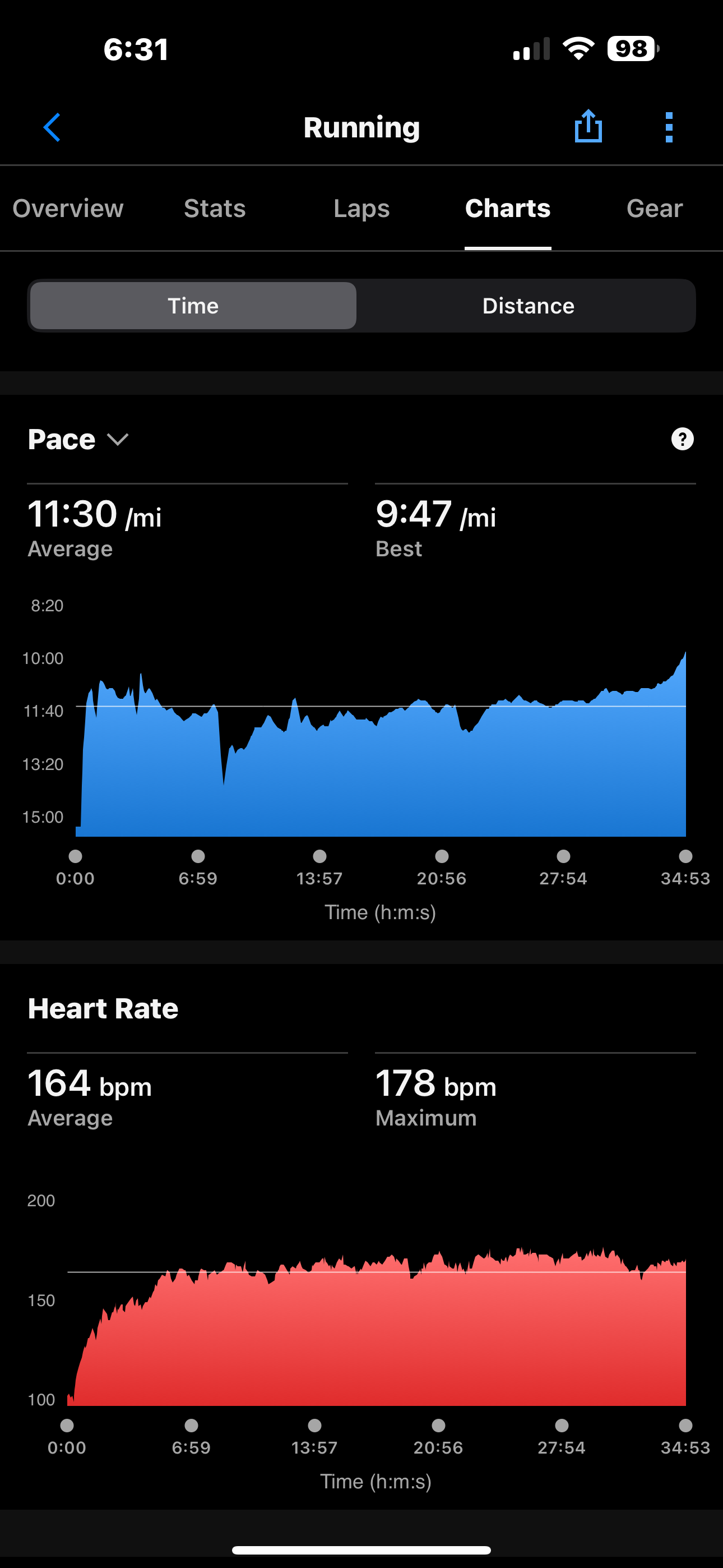Open the Pace chart help icon

[x=682, y=439]
